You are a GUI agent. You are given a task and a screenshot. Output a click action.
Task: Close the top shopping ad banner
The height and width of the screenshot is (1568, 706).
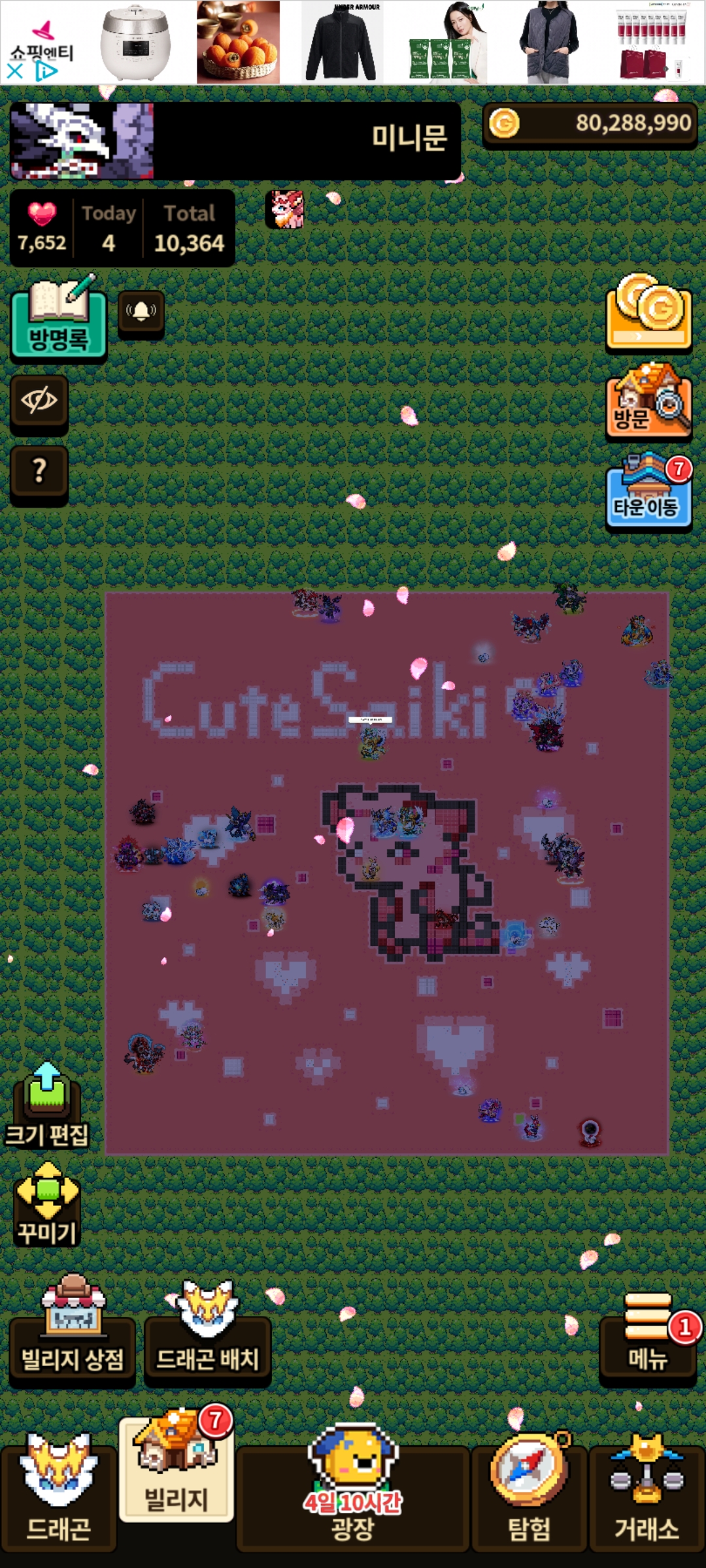pyautogui.click(x=15, y=71)
